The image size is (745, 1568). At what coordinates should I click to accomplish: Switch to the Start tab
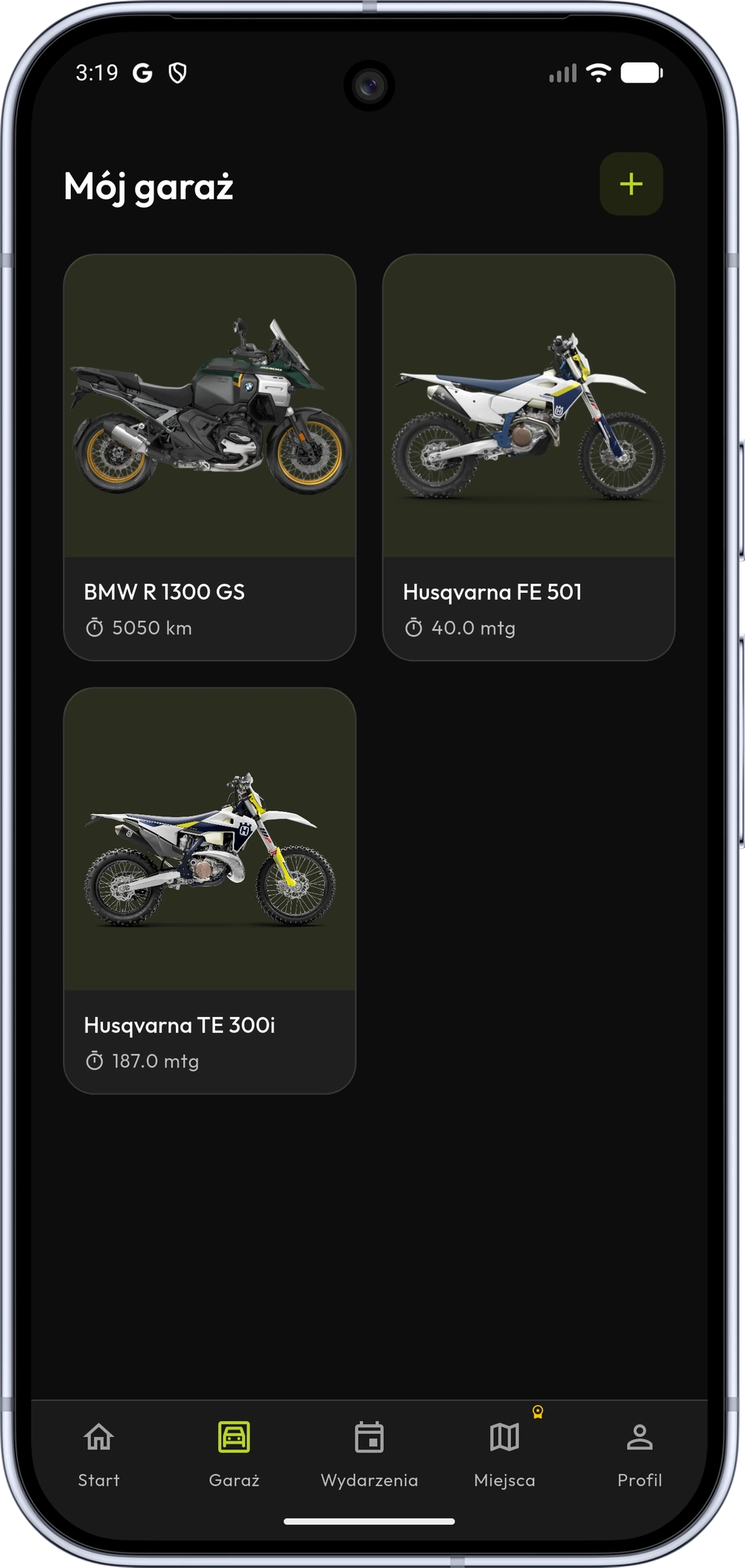tap(98, 1454)
